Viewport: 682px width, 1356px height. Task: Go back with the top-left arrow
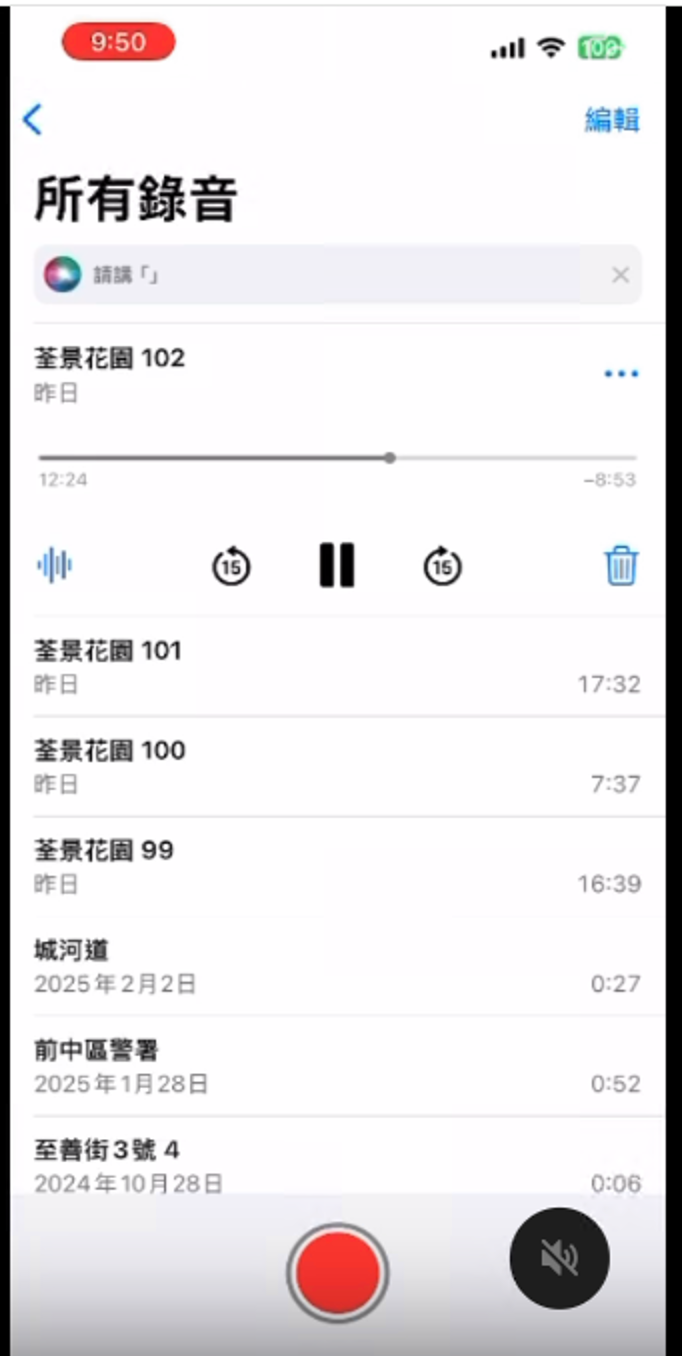(32, 120)
